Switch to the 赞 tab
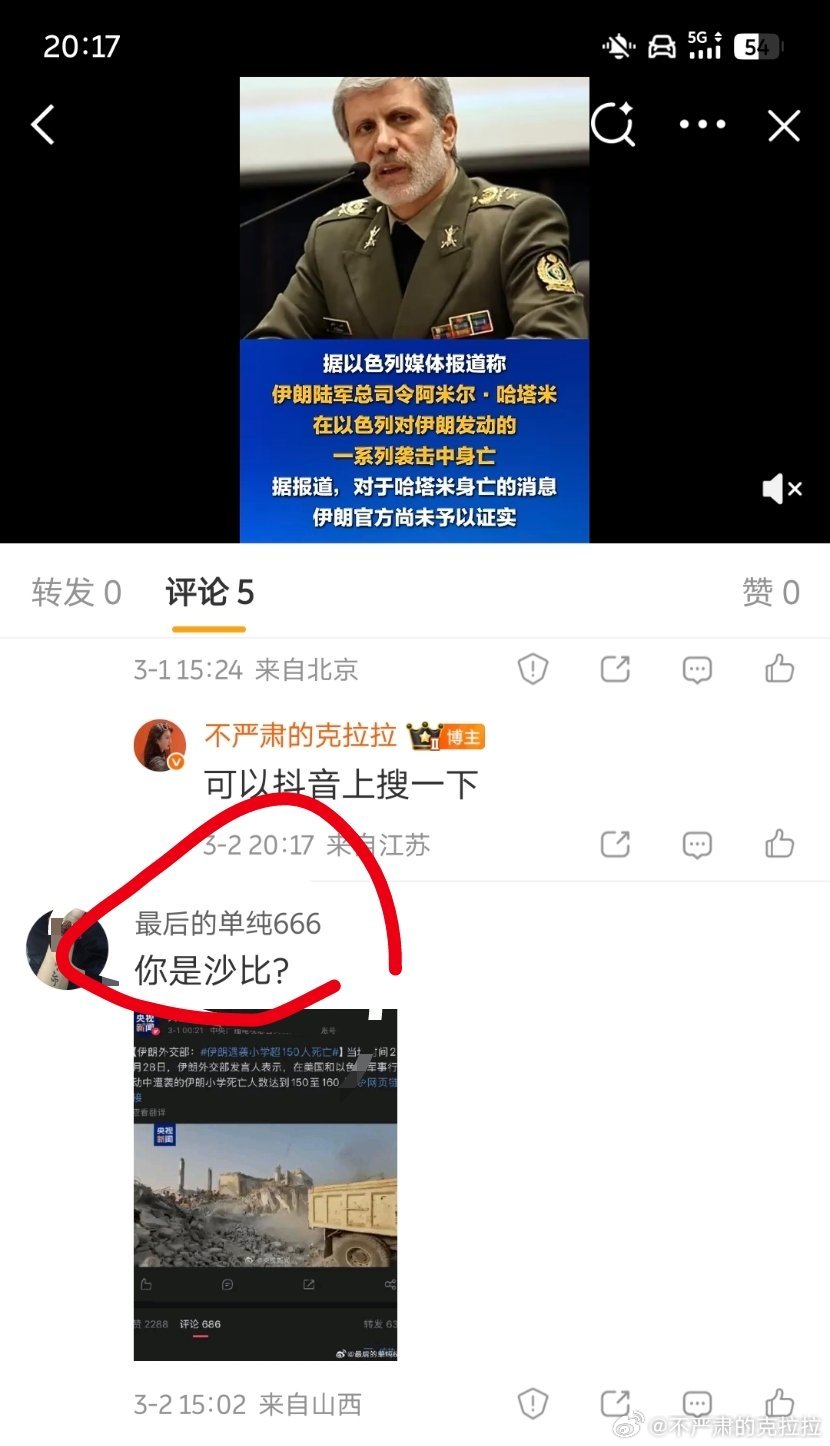This screenshot has width=830, height=1446. 771,592
